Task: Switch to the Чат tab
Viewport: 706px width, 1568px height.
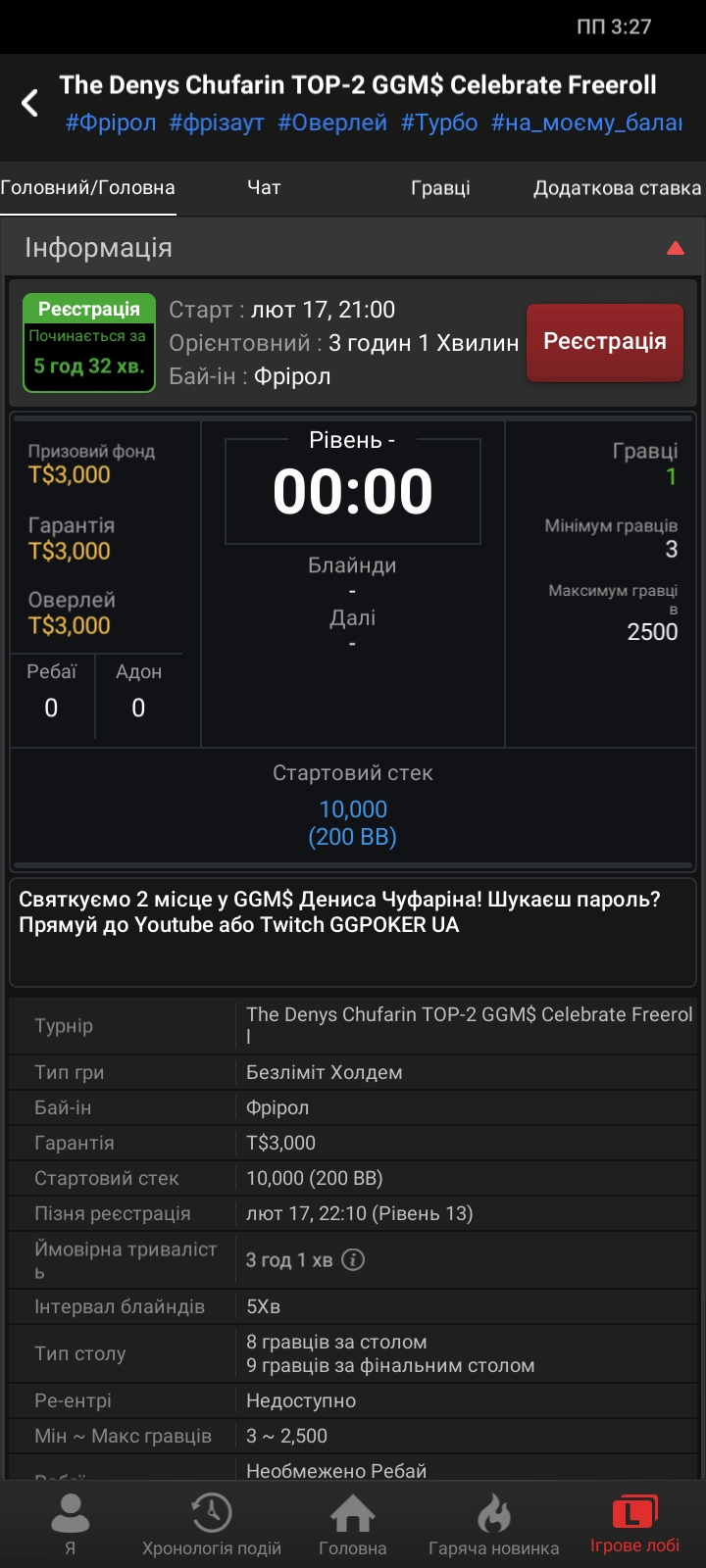Action: [x=264, y=188]
